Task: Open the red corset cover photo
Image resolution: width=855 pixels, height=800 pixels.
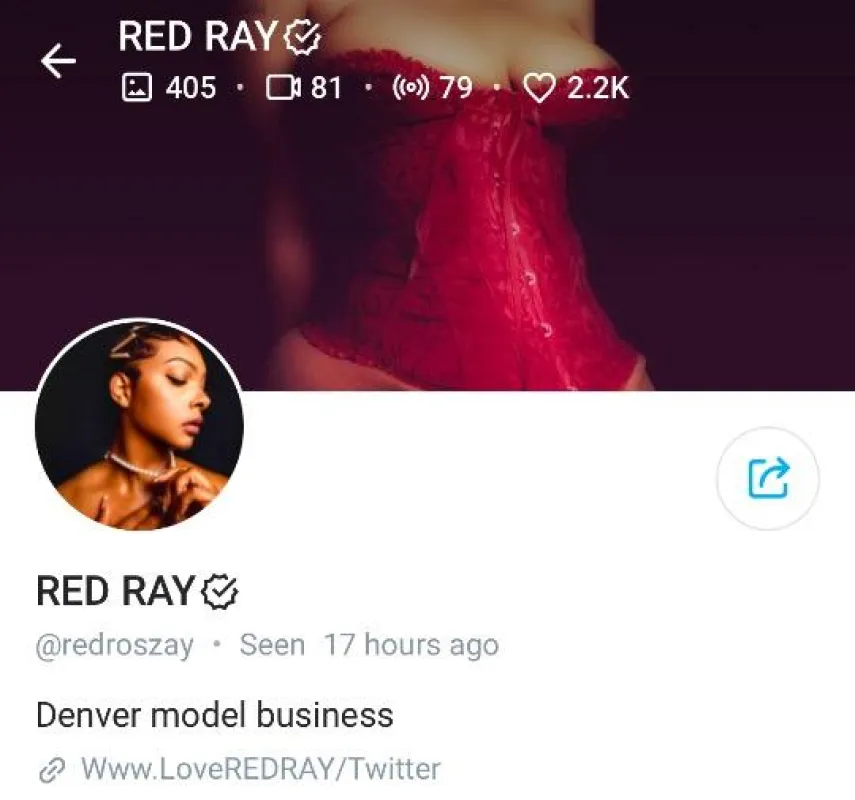Action: (428, 195)
